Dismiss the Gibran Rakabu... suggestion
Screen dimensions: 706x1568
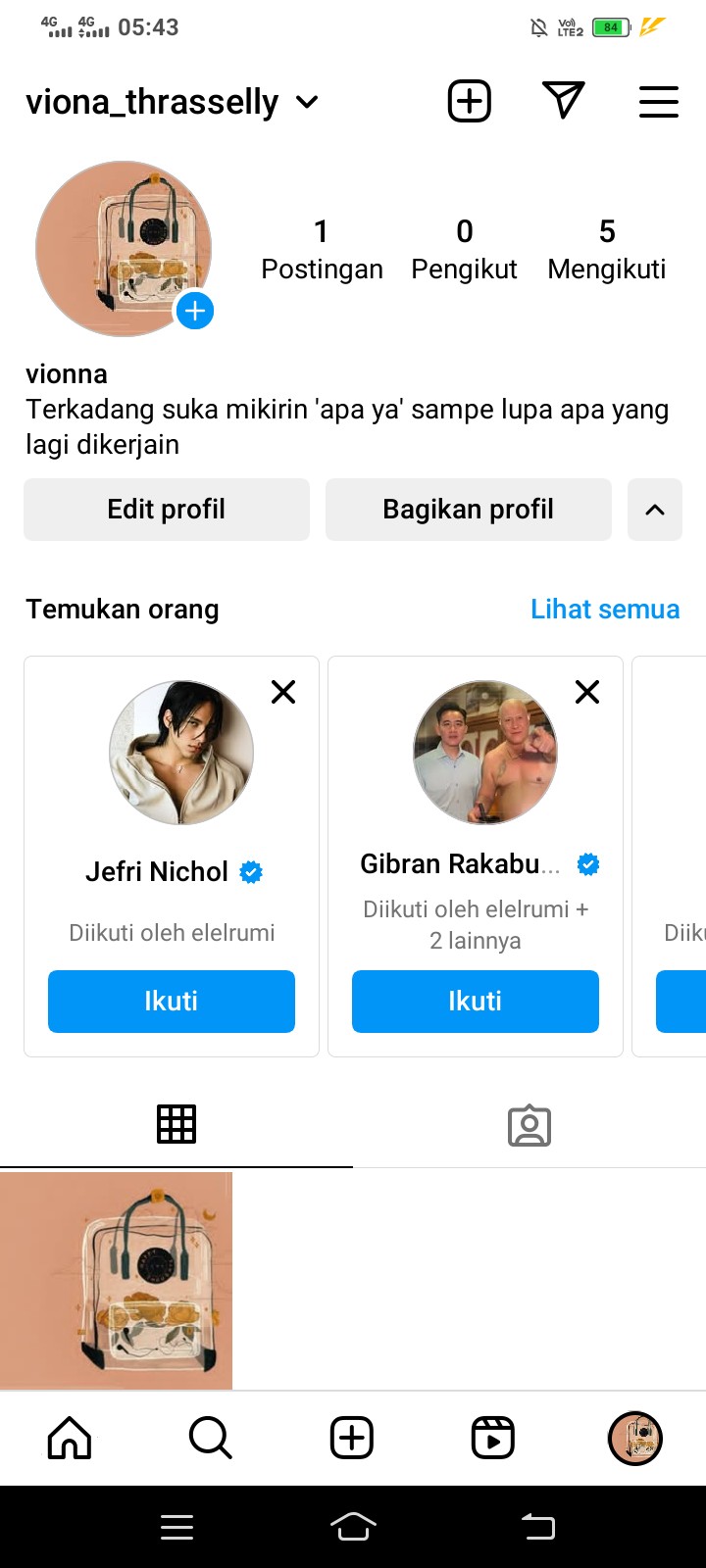point(587,692)
